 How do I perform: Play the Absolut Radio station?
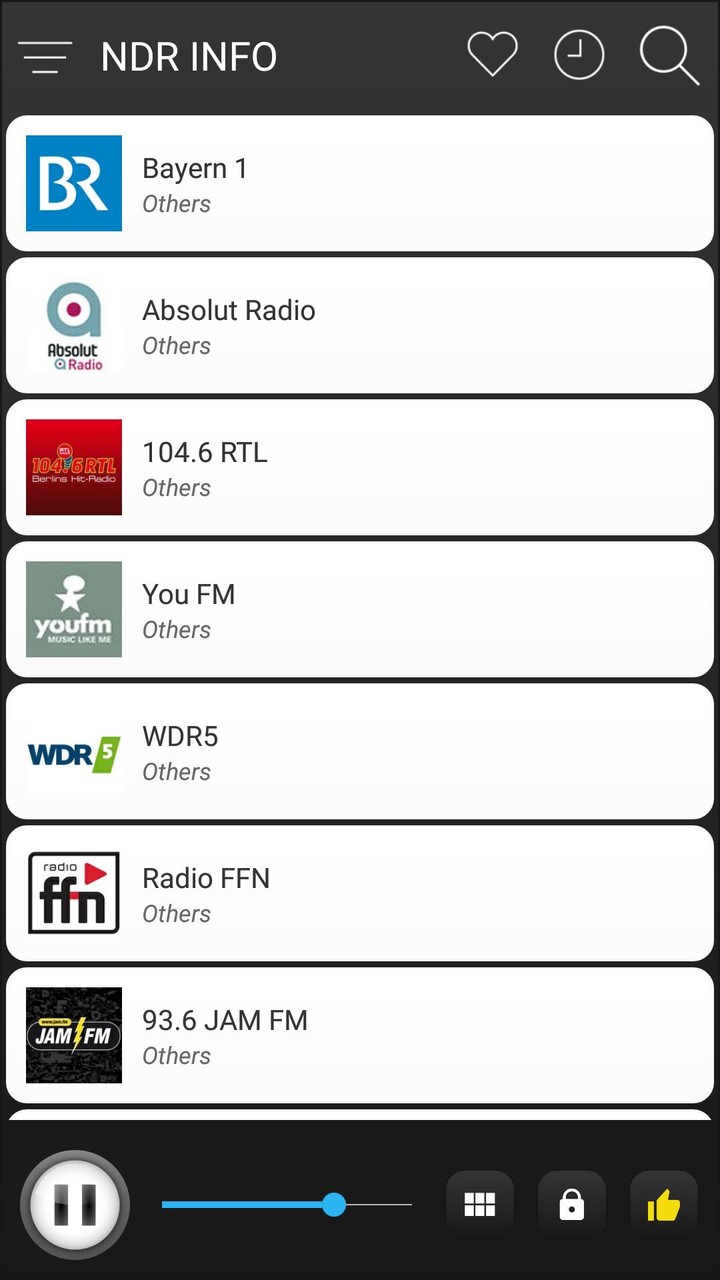tap(360, 325)
